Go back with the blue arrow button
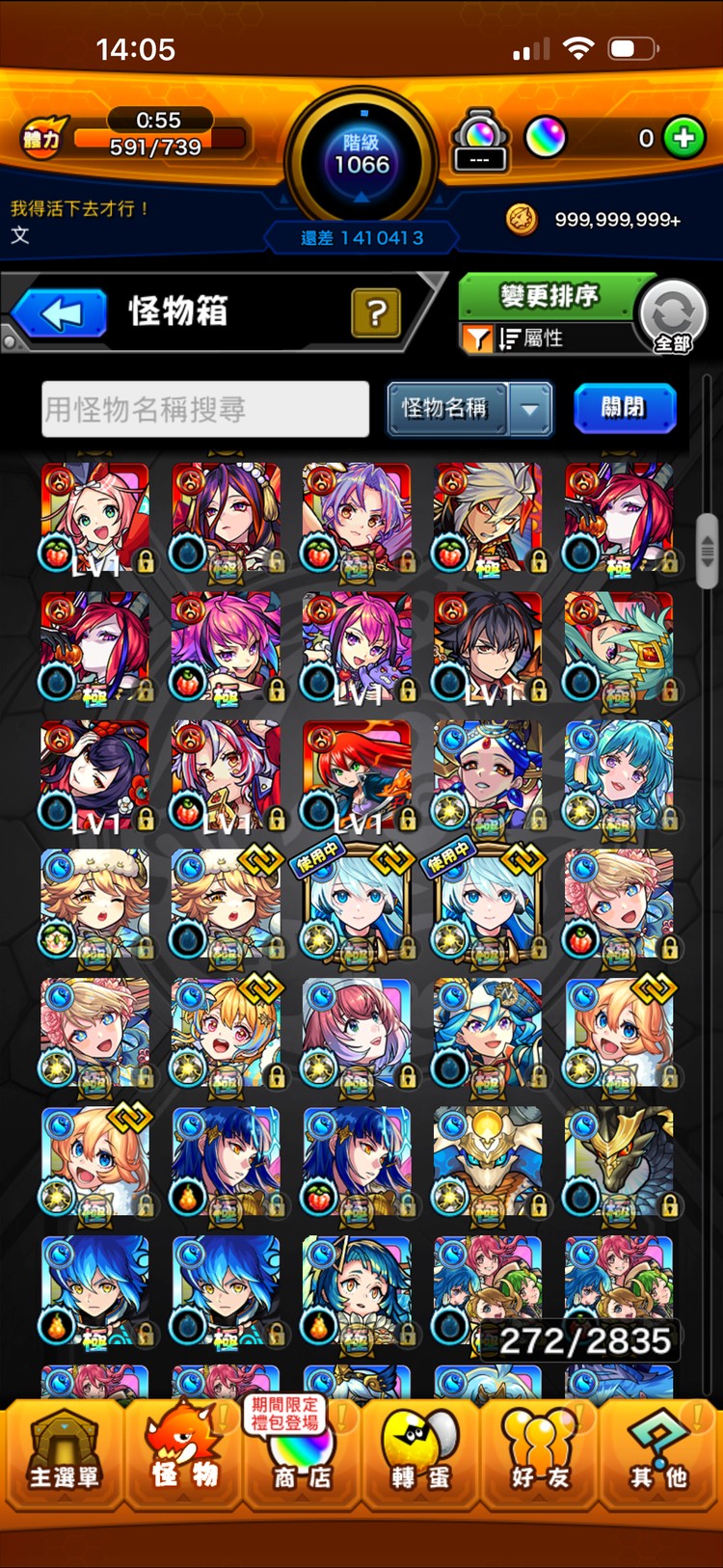The height and width of the screenshot is (1568, 723). 61,314
